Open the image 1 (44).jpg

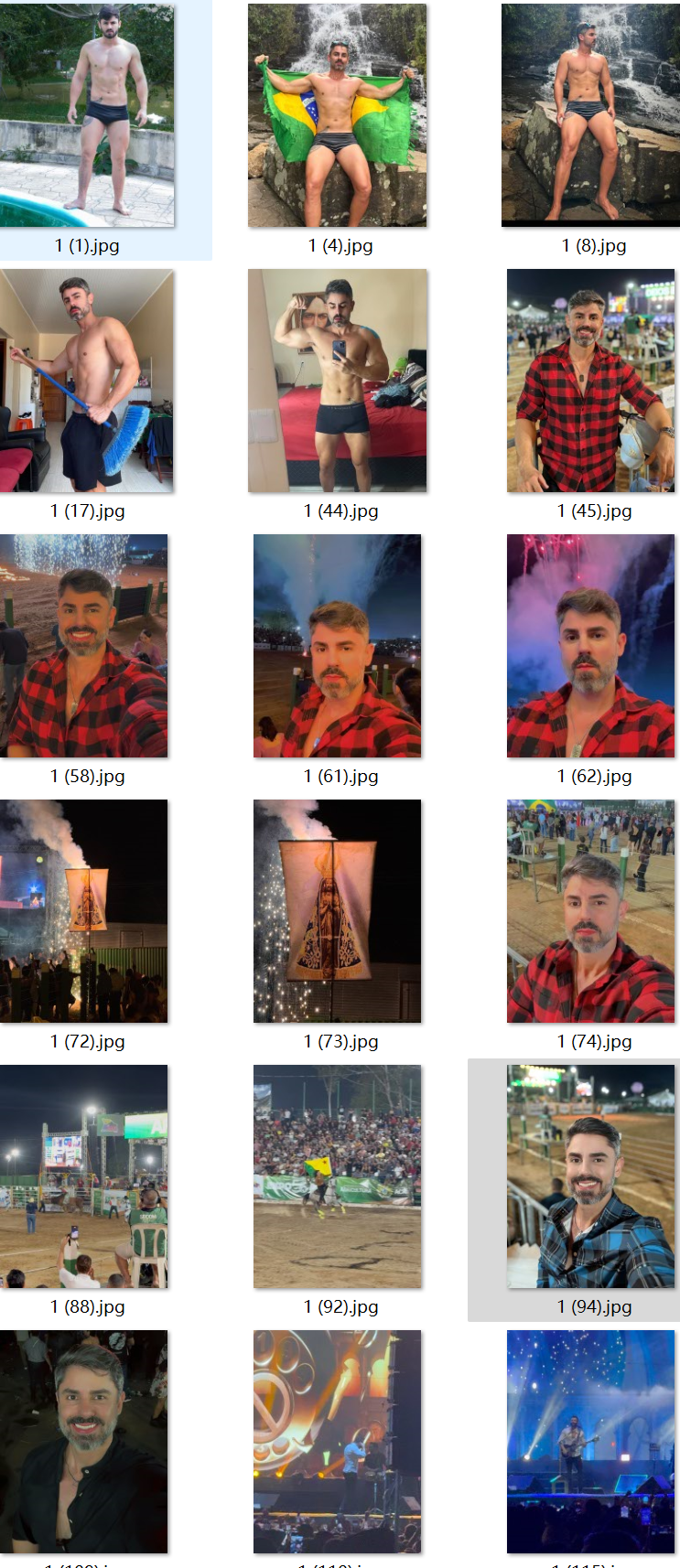337,381
